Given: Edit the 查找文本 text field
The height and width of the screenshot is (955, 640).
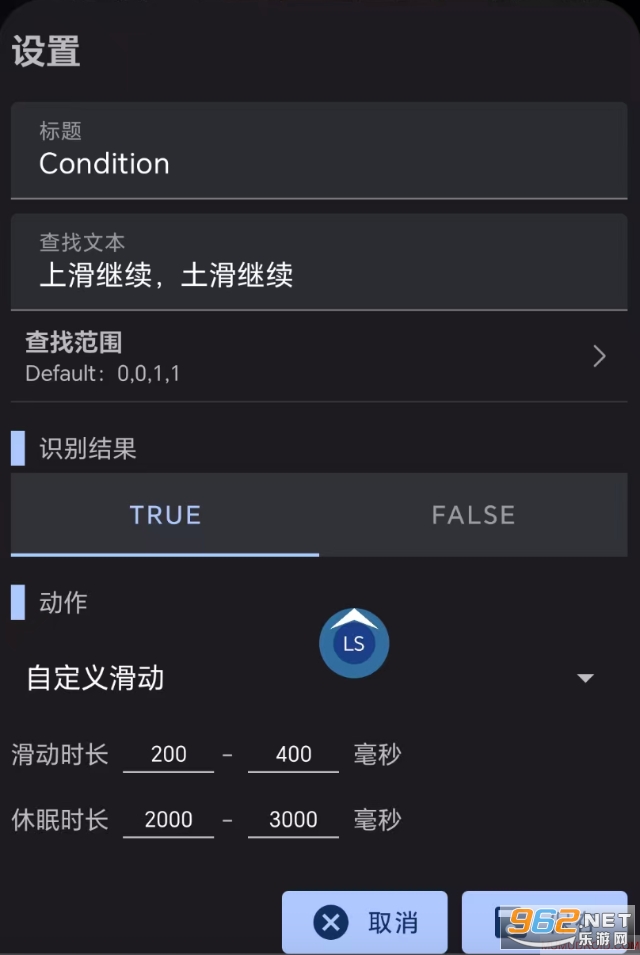Looking at the screenshot, I should pyautogui.click(x=318, y=274).
